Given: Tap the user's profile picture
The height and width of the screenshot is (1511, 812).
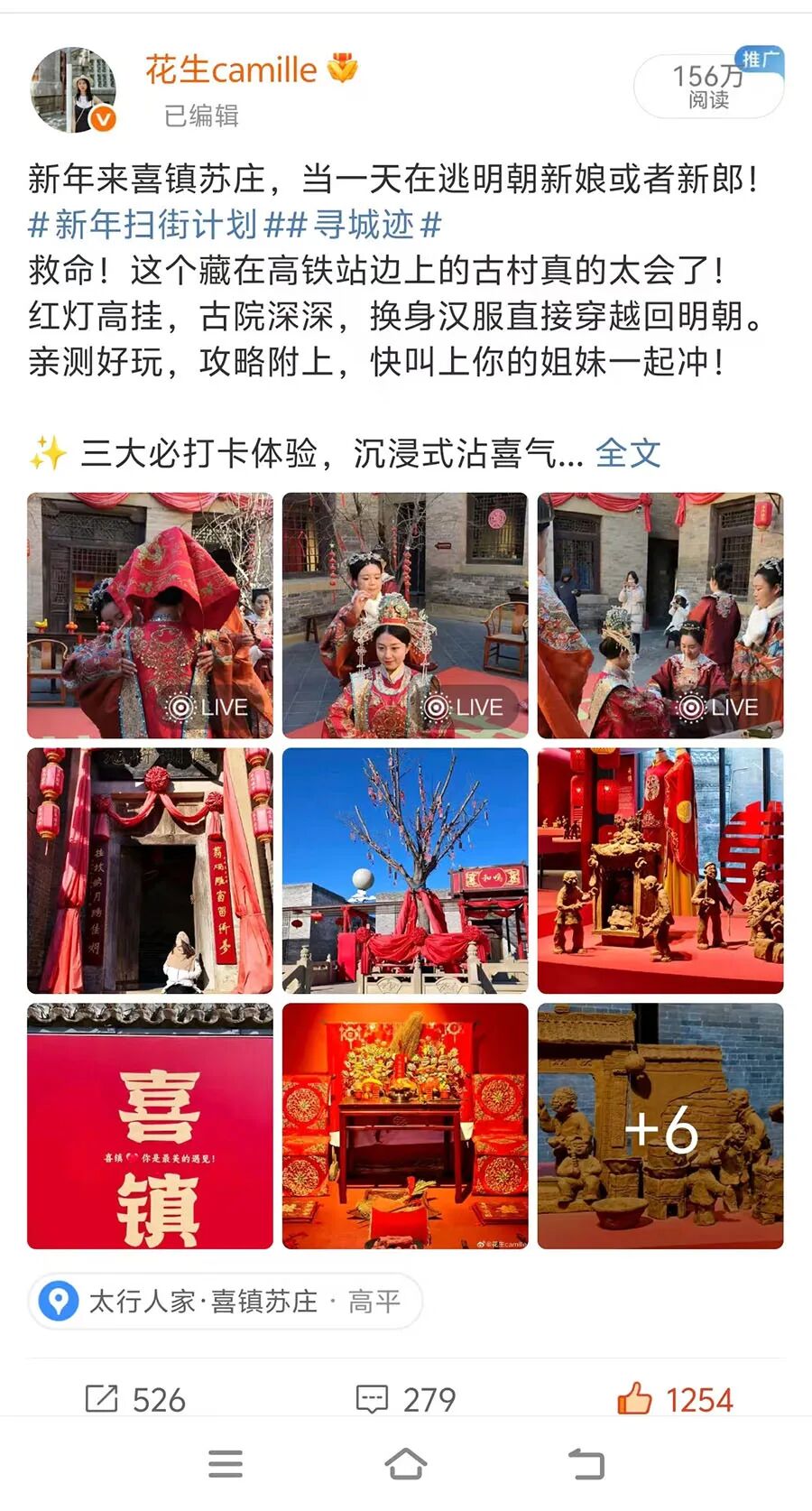Looking at the screenshot, I should tap(75, 88).
